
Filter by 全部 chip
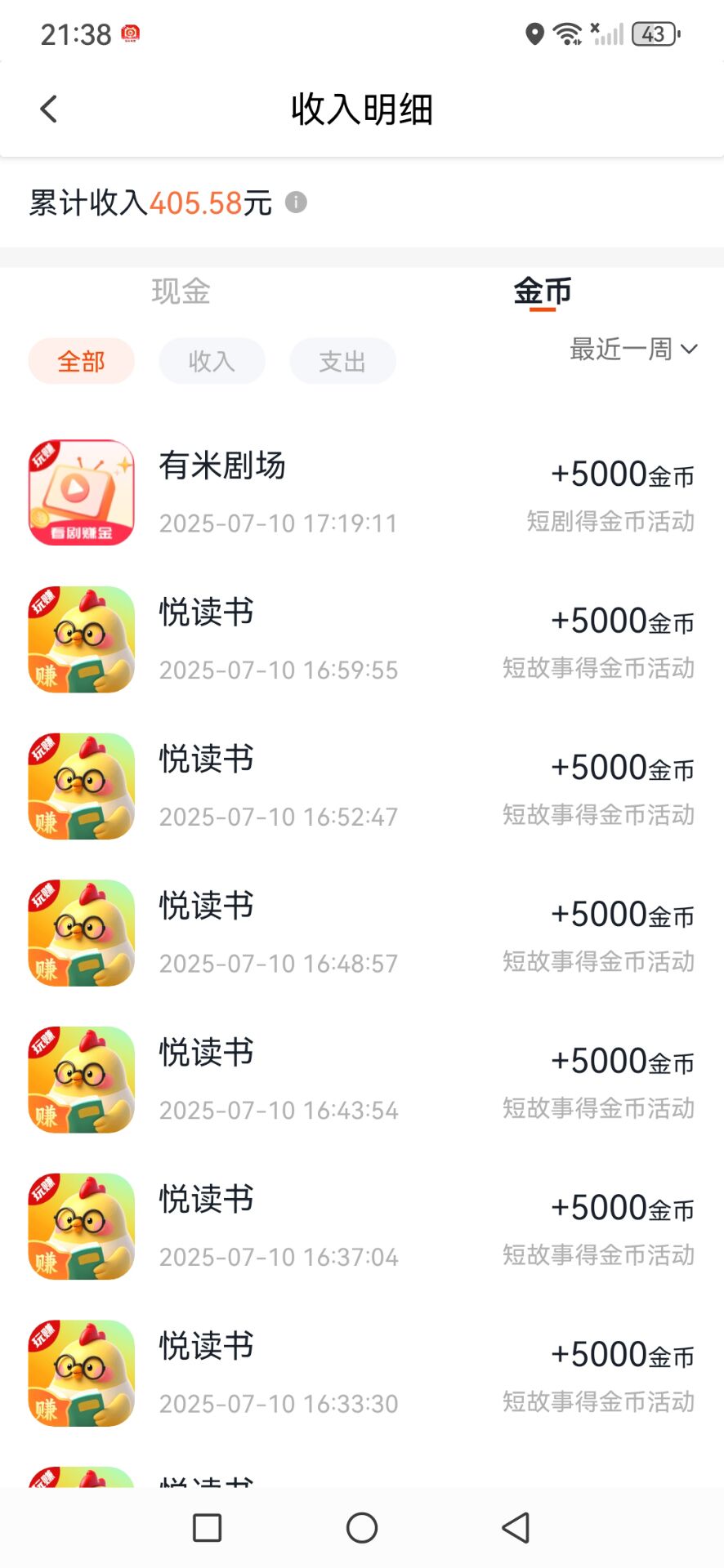(x=81, y=361)
